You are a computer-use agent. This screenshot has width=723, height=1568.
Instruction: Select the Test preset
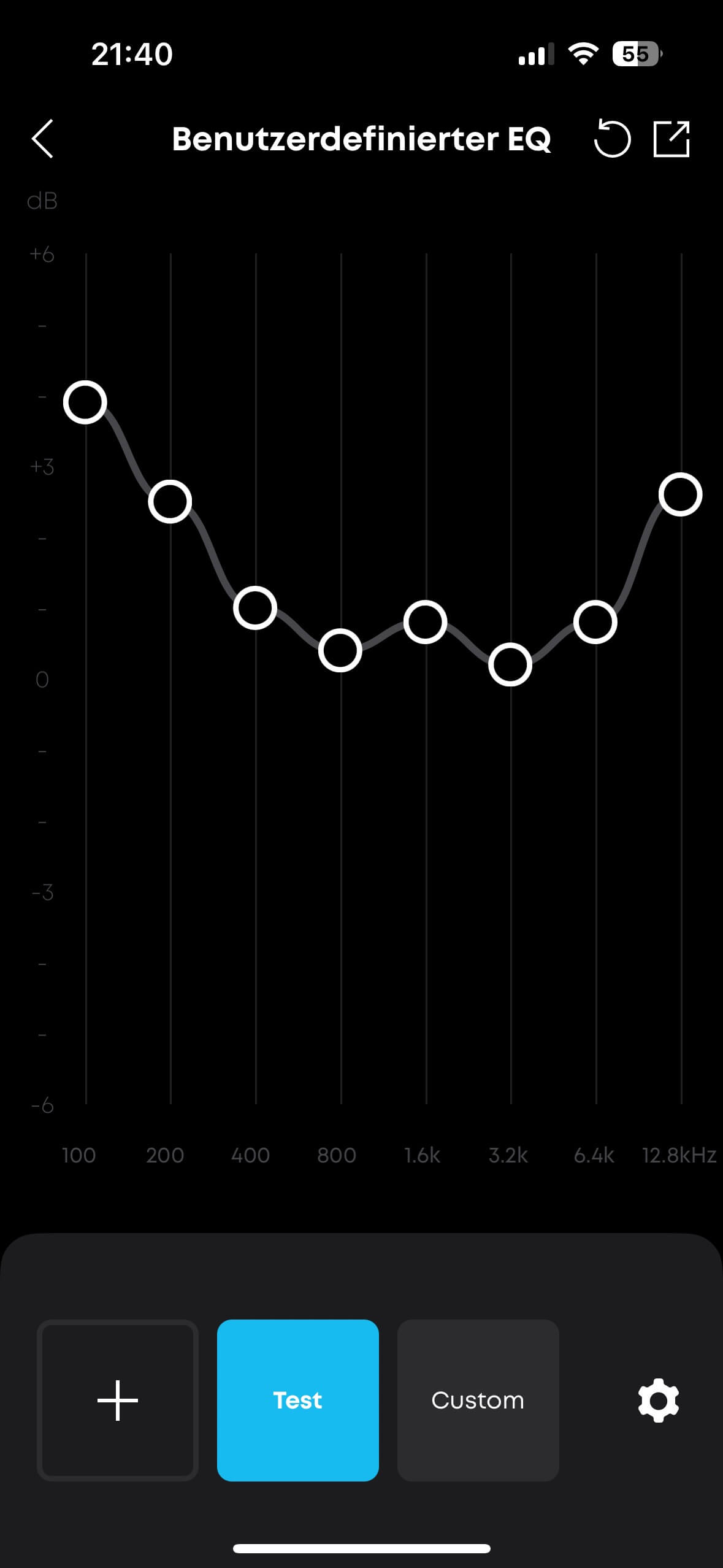coord(298,1400)
